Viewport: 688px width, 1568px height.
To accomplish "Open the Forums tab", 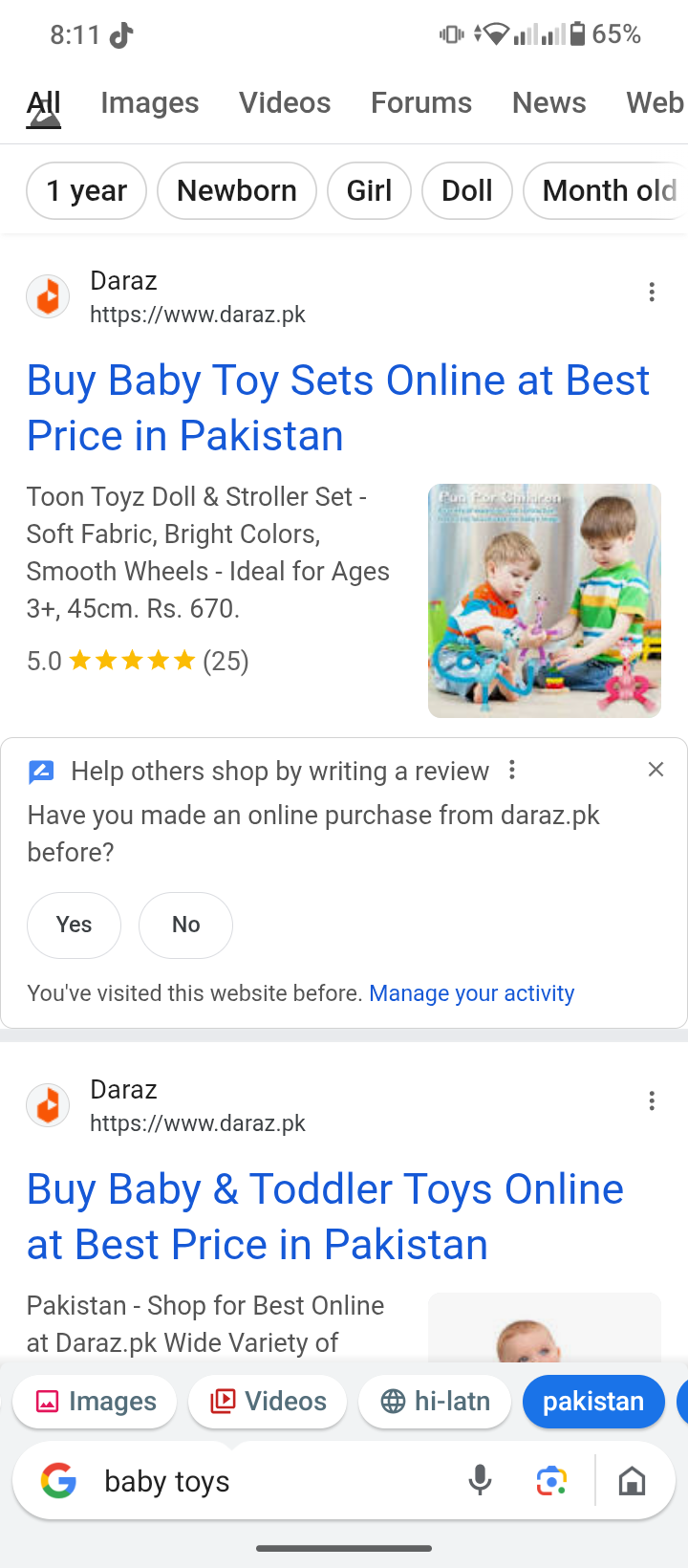I will [421, 102].
